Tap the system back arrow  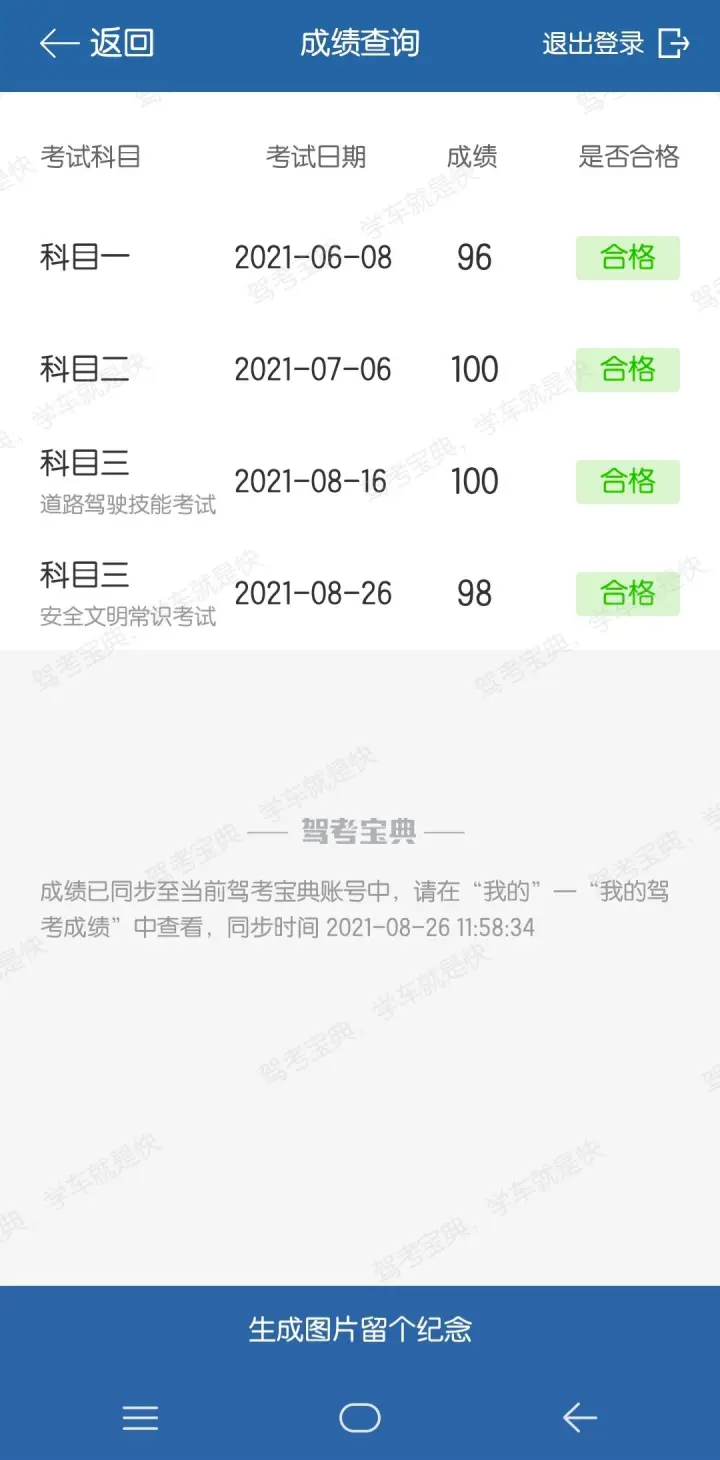(579, 1417)
